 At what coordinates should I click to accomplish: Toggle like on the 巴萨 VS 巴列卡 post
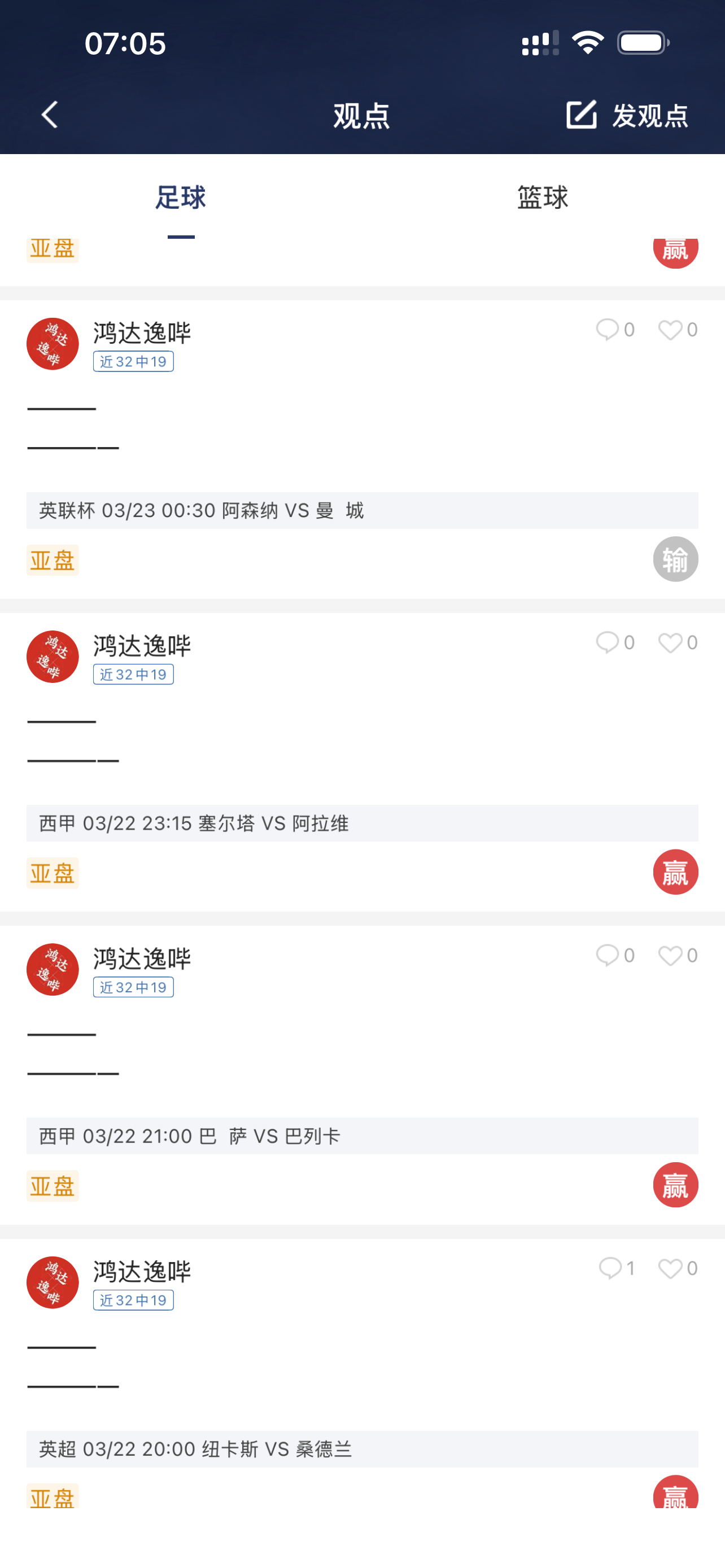pos(672,955)
